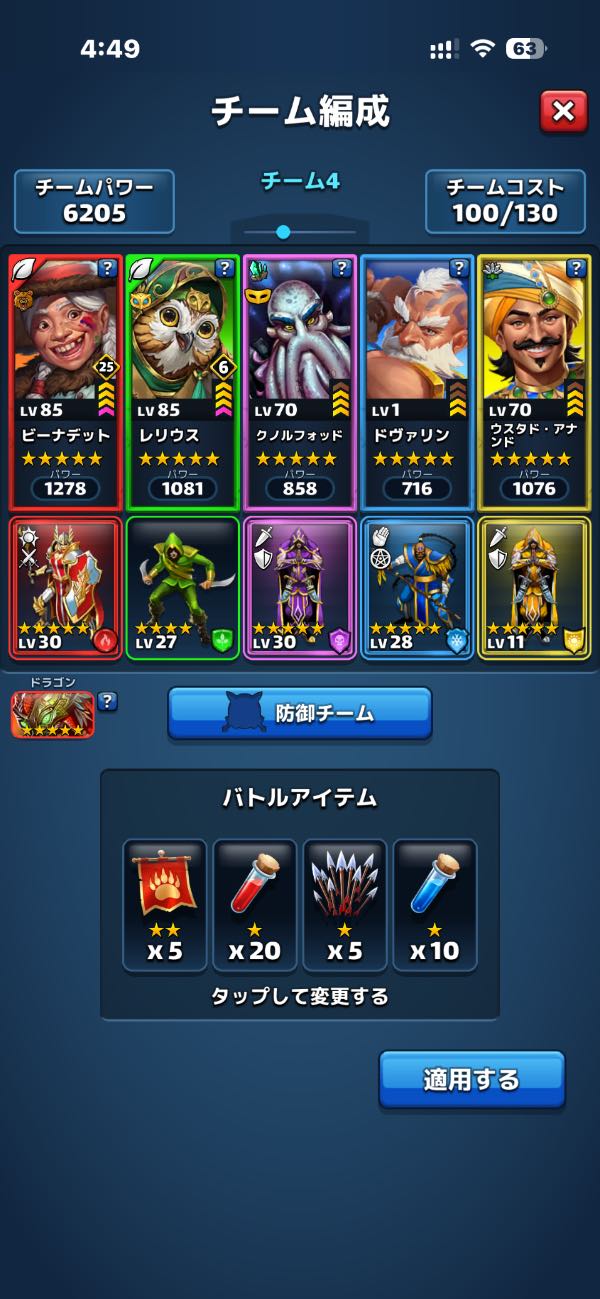The image size is (600, 1299).
Task: Open the ドラゴン slot
Action: point(52,714)
